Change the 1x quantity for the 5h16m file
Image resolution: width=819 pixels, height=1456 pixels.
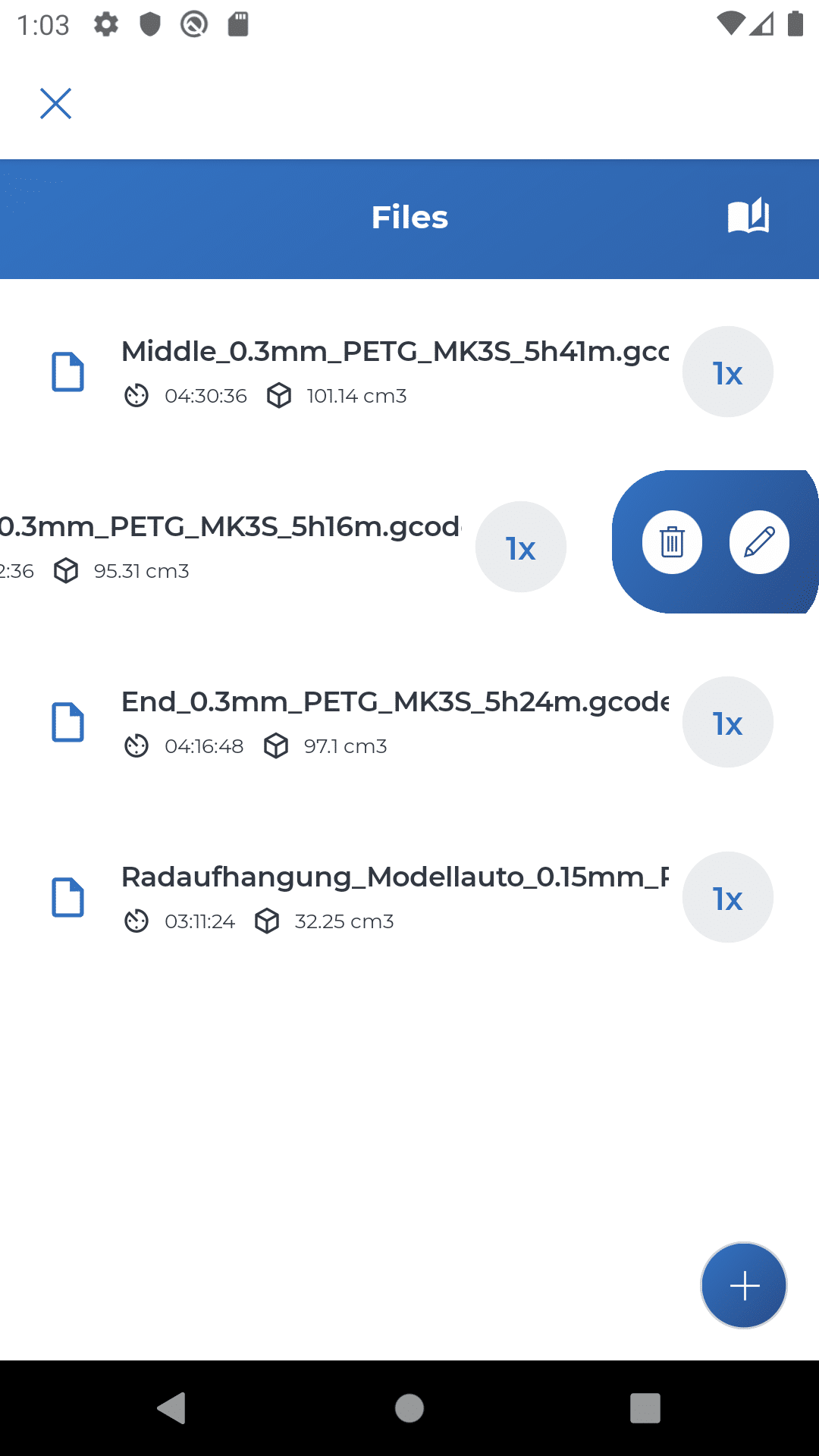521,547
